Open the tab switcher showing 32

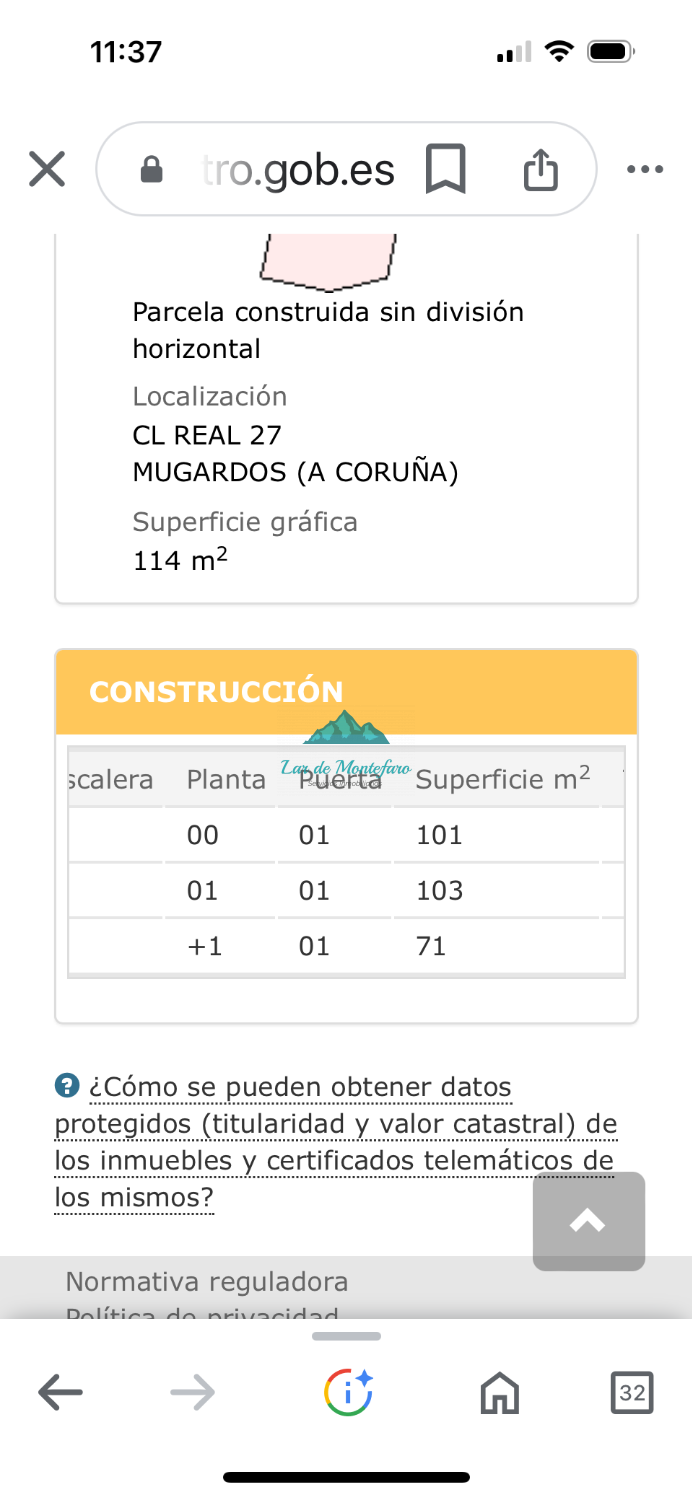click(631, 1392)
